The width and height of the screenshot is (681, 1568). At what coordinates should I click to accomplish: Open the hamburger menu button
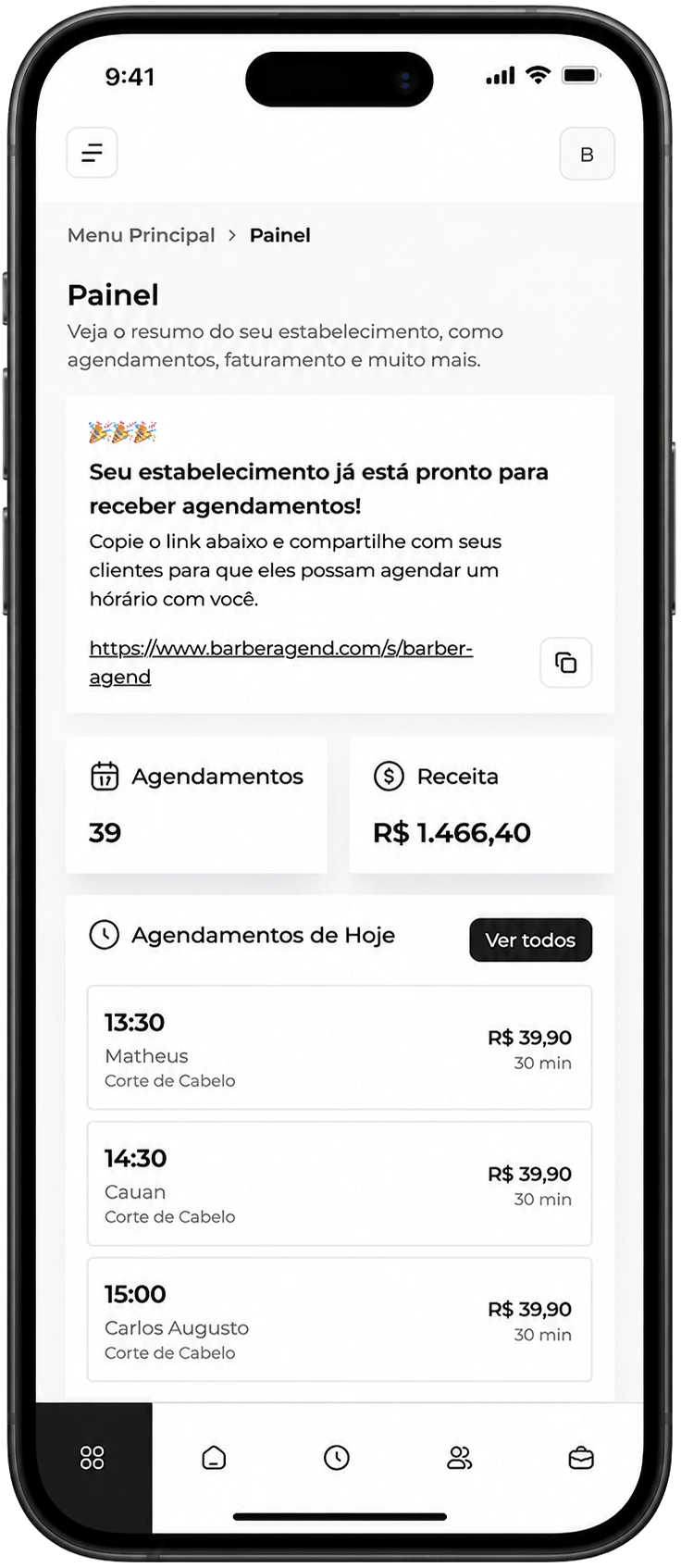coord(92,153)
